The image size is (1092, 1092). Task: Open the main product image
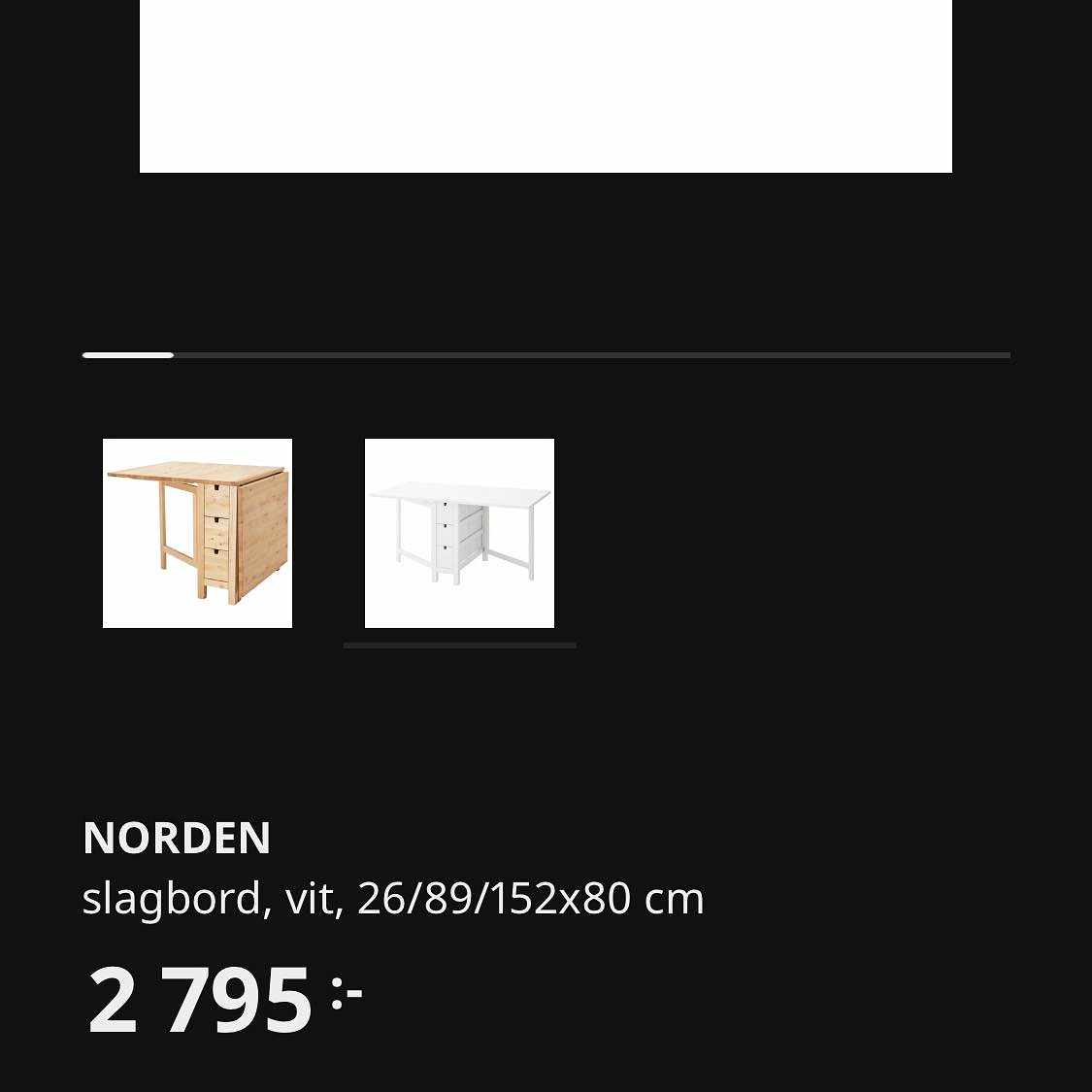coord(546,85)
